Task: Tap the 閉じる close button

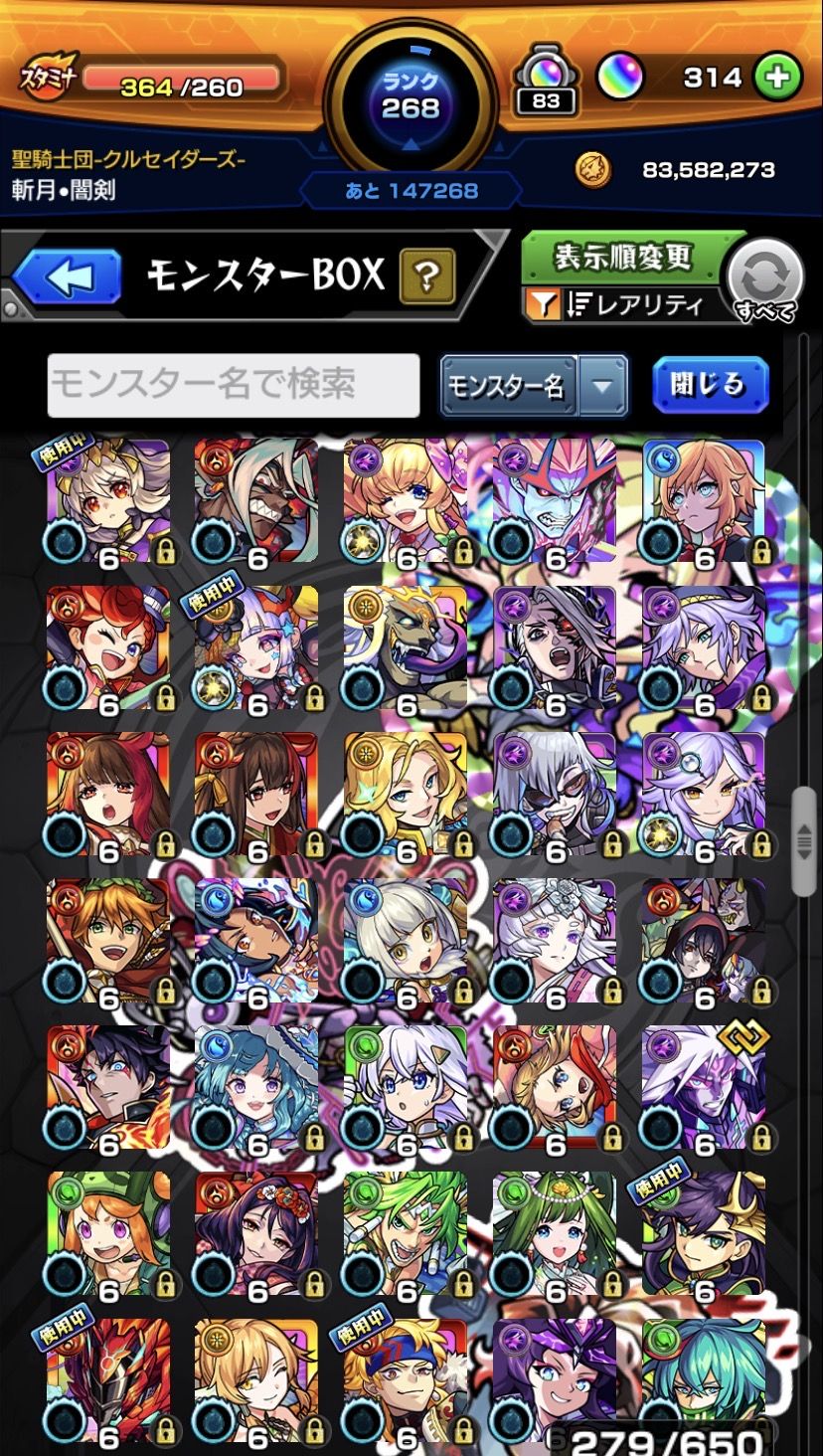Action: pos(710,384)
